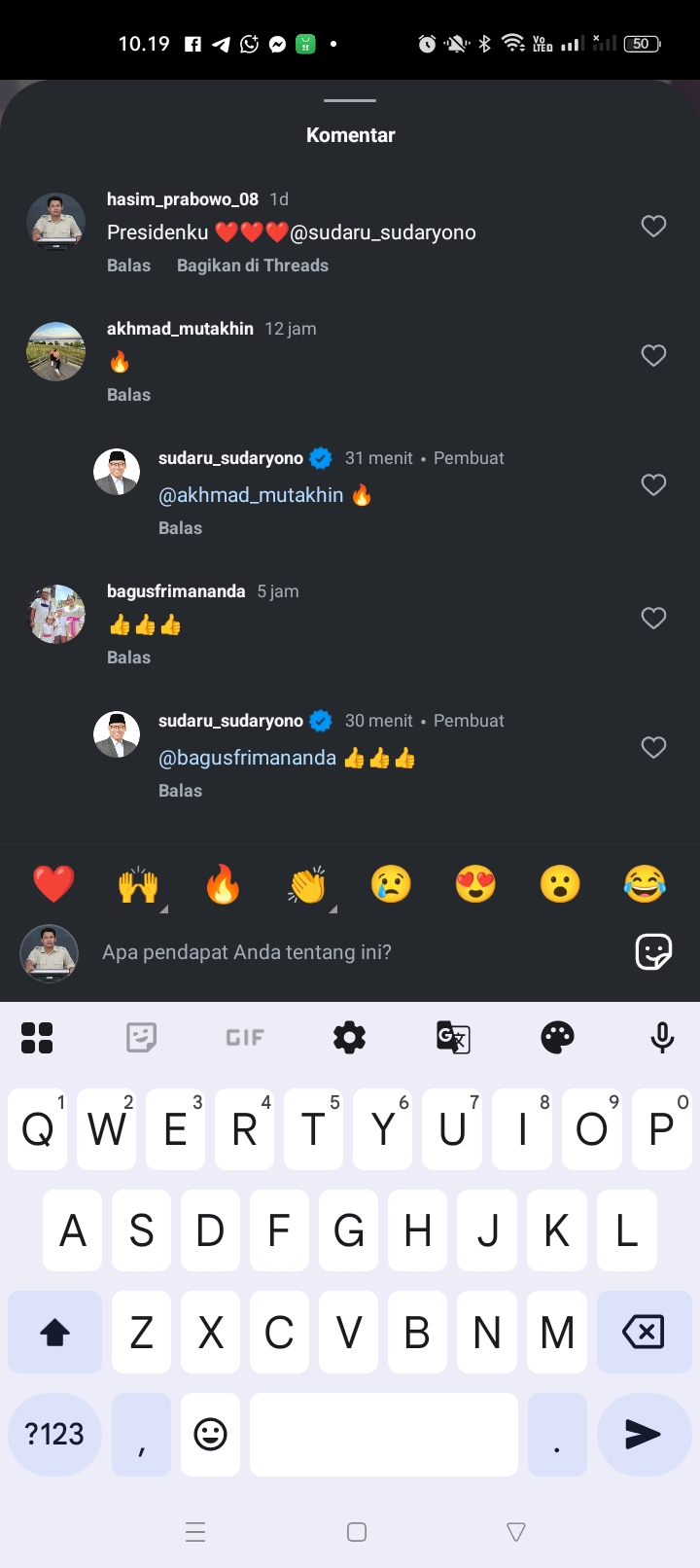Open GIF search on the keyboard
This screenshot has height=1568, width=700.
[245, 1038]
